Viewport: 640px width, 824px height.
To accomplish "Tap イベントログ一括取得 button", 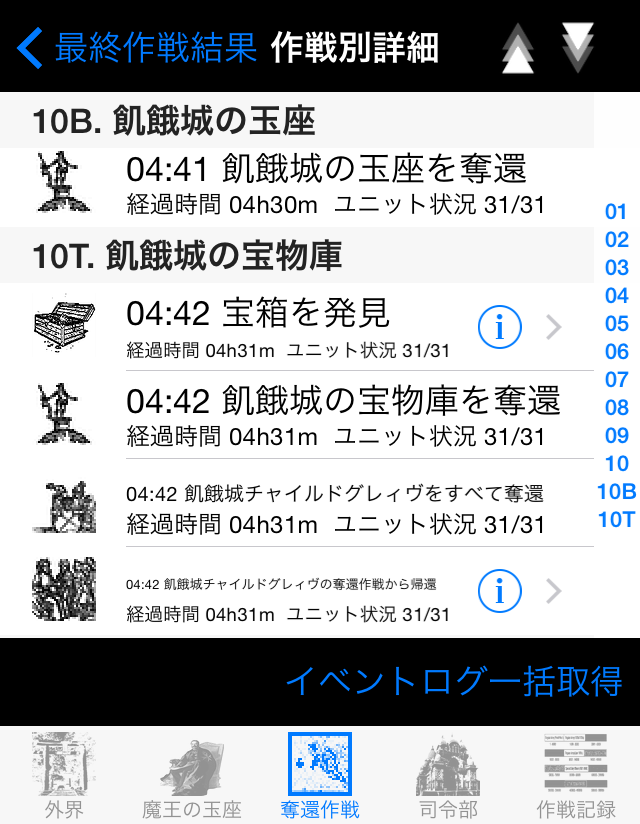I will pyautogui.click(x=453, y=681).
